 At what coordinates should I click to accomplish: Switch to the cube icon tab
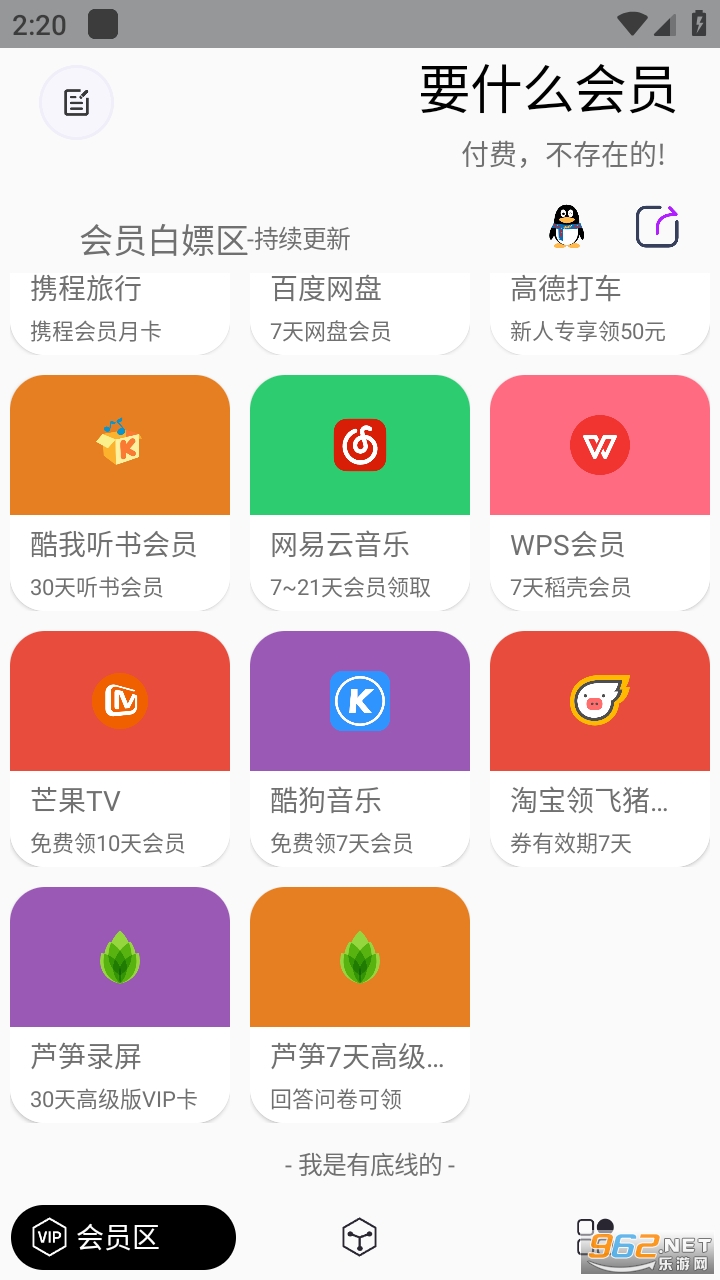[x=359, y=1237]
